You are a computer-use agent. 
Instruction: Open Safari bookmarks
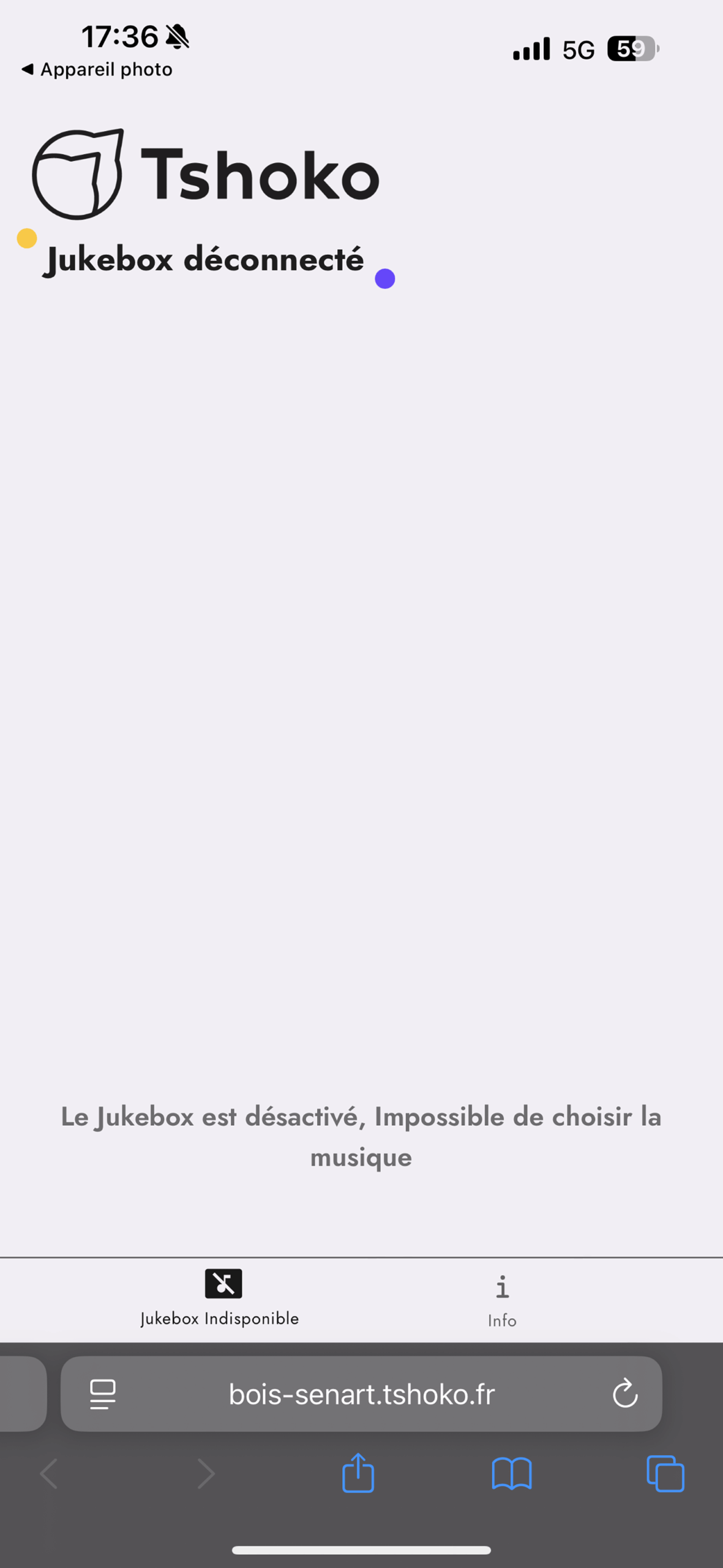click(x=512, y=1473)
